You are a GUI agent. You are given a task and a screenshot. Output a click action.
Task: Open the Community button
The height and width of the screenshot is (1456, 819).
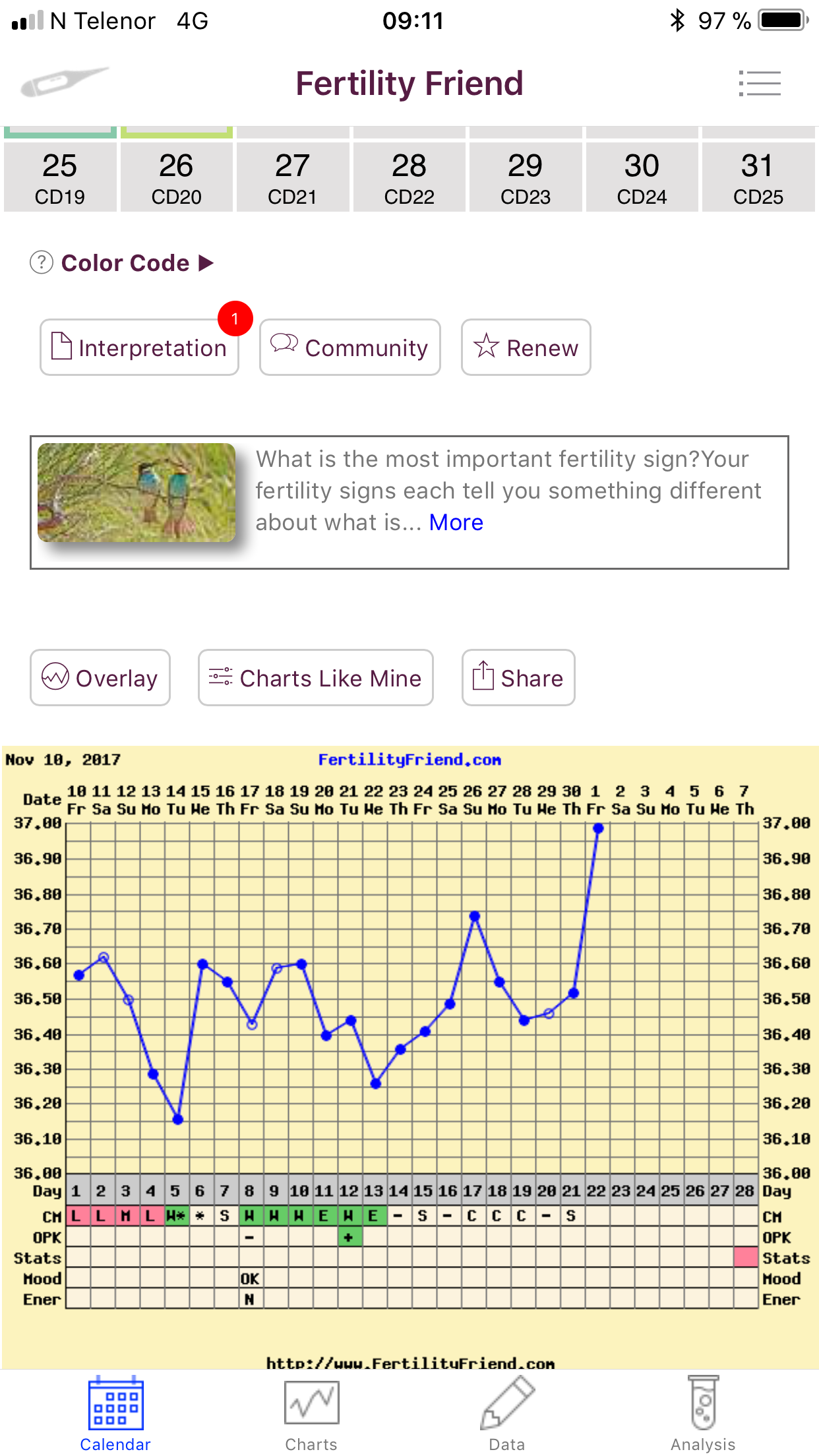pos(349,348)
